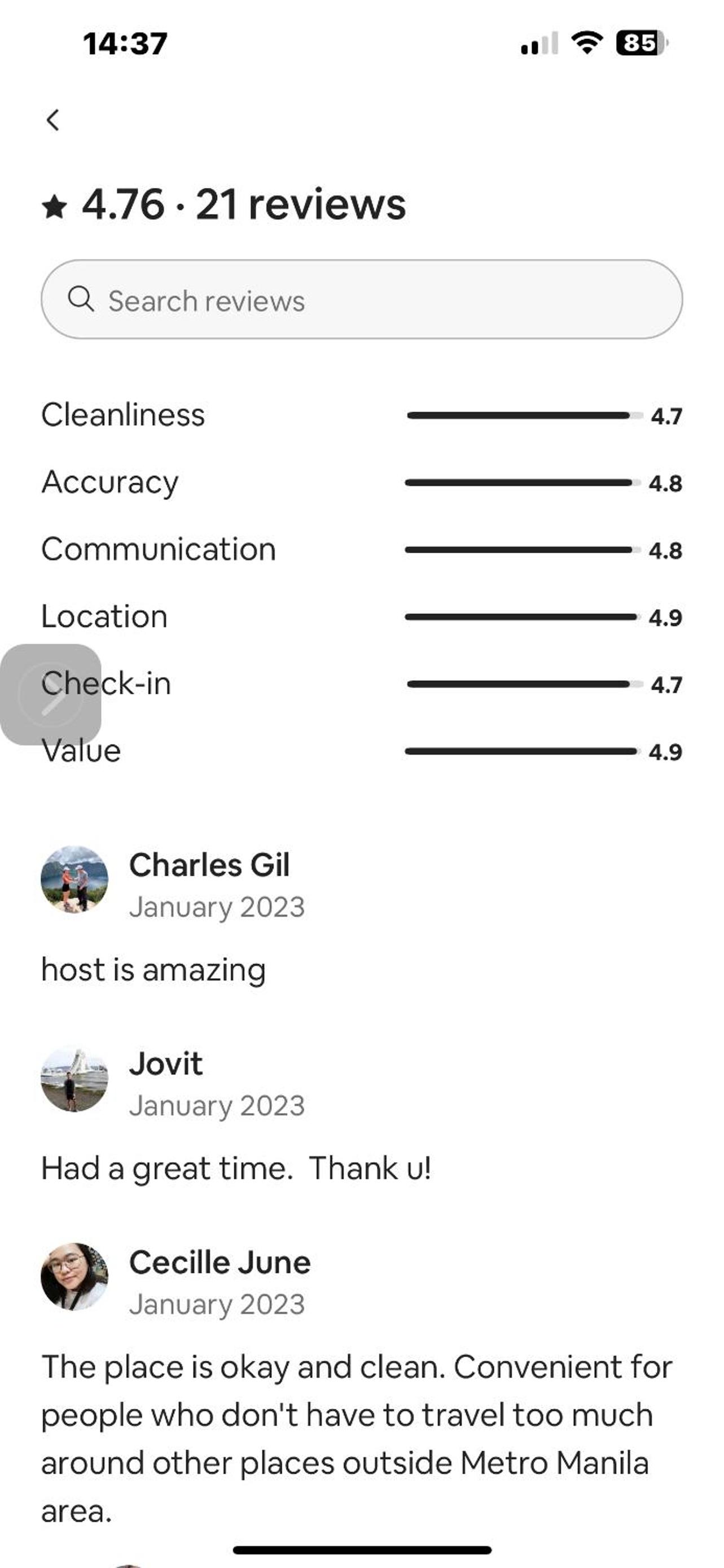Viewport: 724px width, 1568px height.
Task: Open Cecille June's profile picture
Action: [74, 1276]
